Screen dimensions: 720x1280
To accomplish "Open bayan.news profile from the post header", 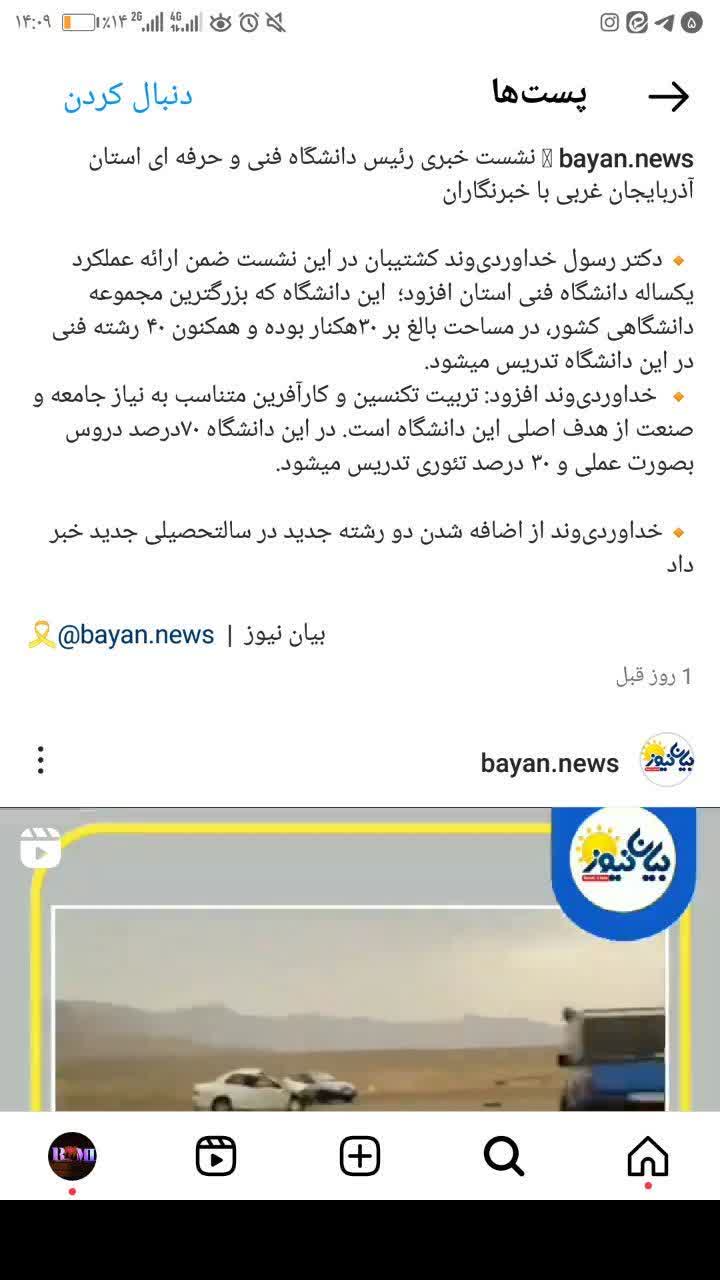I will [x=549, y=763].
